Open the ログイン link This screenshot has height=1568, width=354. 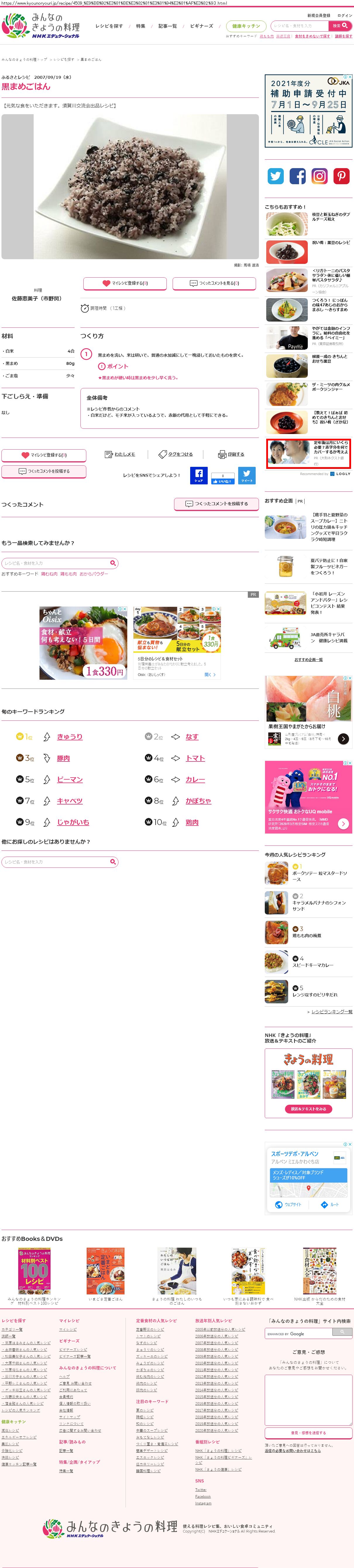[x=344, y=15]
